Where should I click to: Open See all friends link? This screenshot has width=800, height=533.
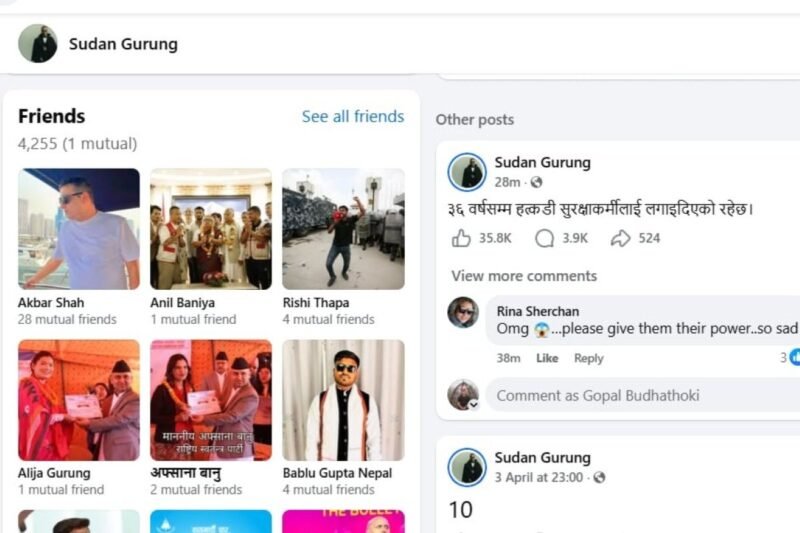point(353,117)
